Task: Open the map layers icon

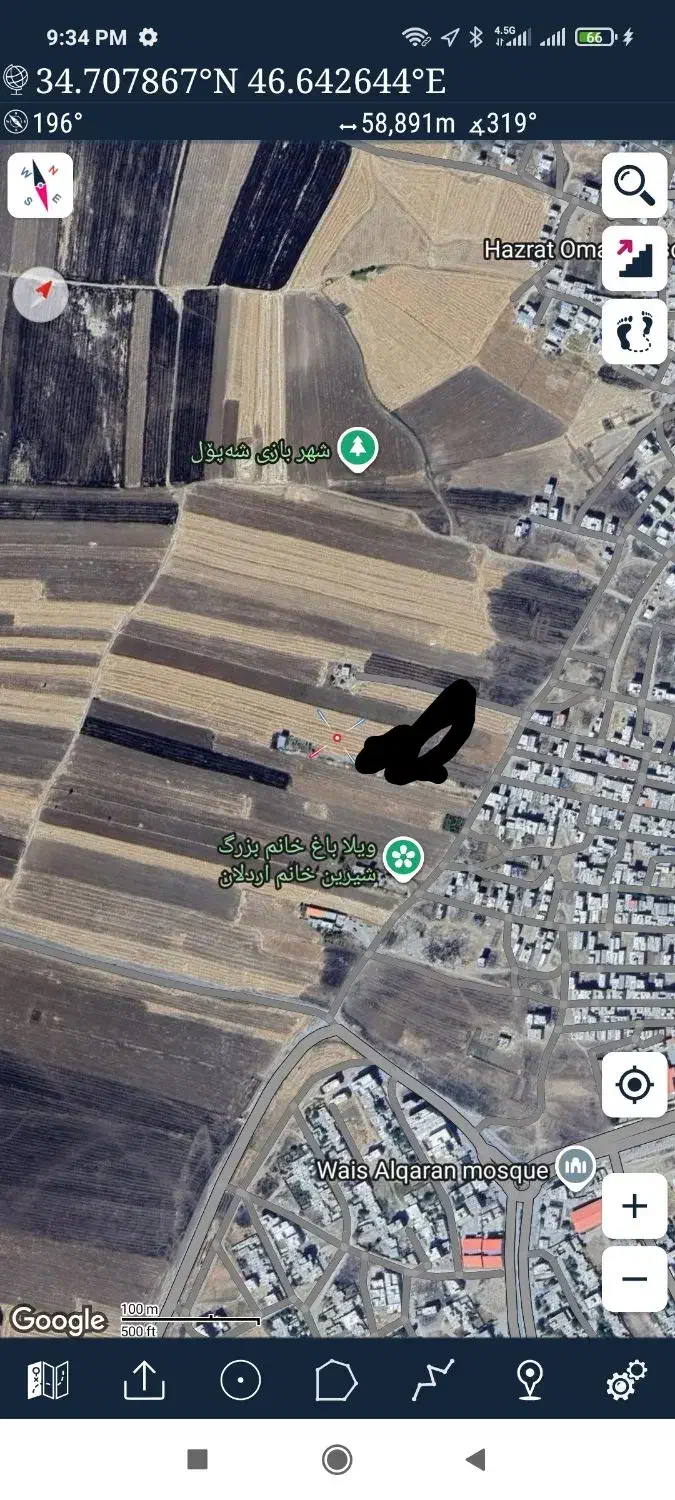Action: click(48, 1381)
